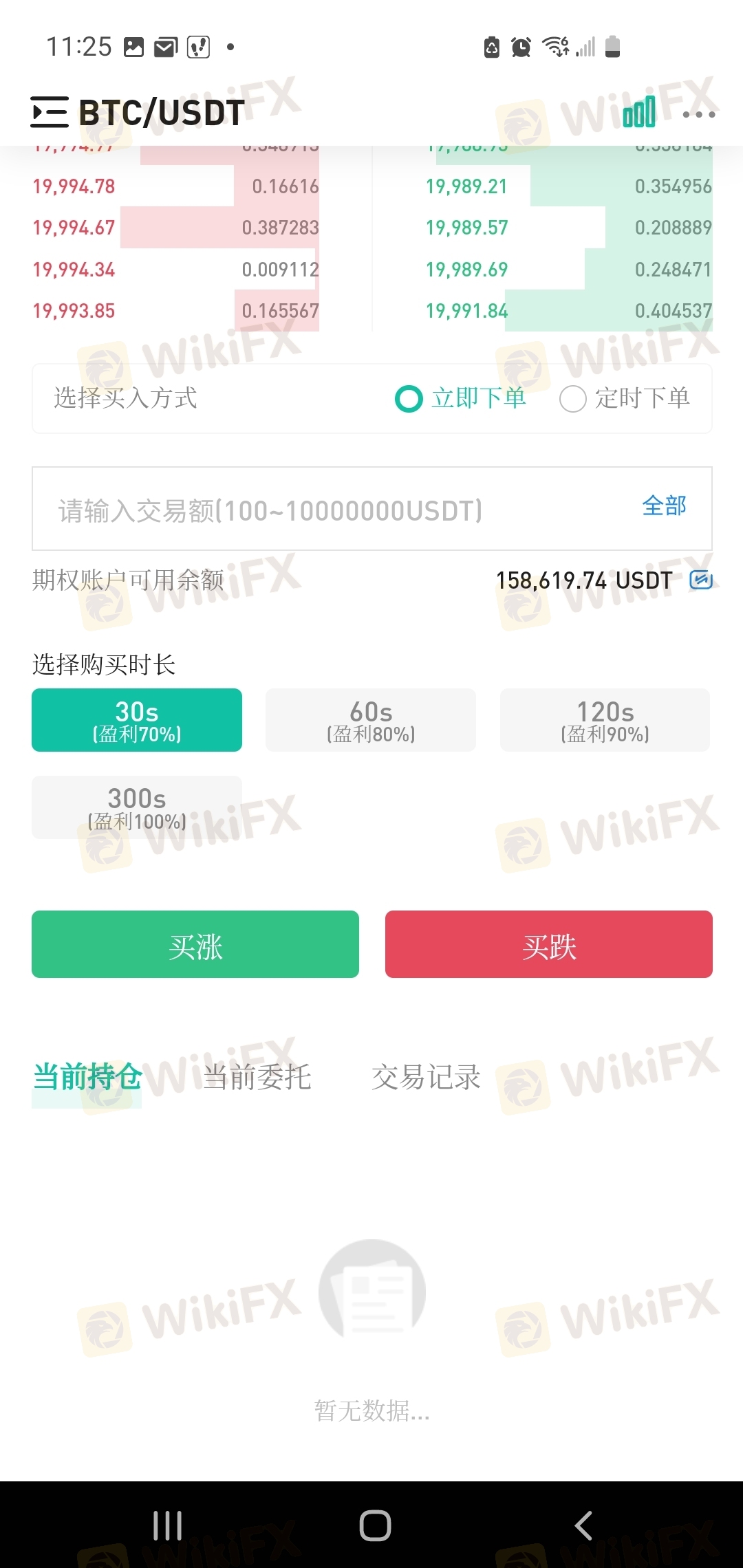Switch to the 当前委托 tab
Screen dimensions: 743x1568
click(x=257, y=1077)
